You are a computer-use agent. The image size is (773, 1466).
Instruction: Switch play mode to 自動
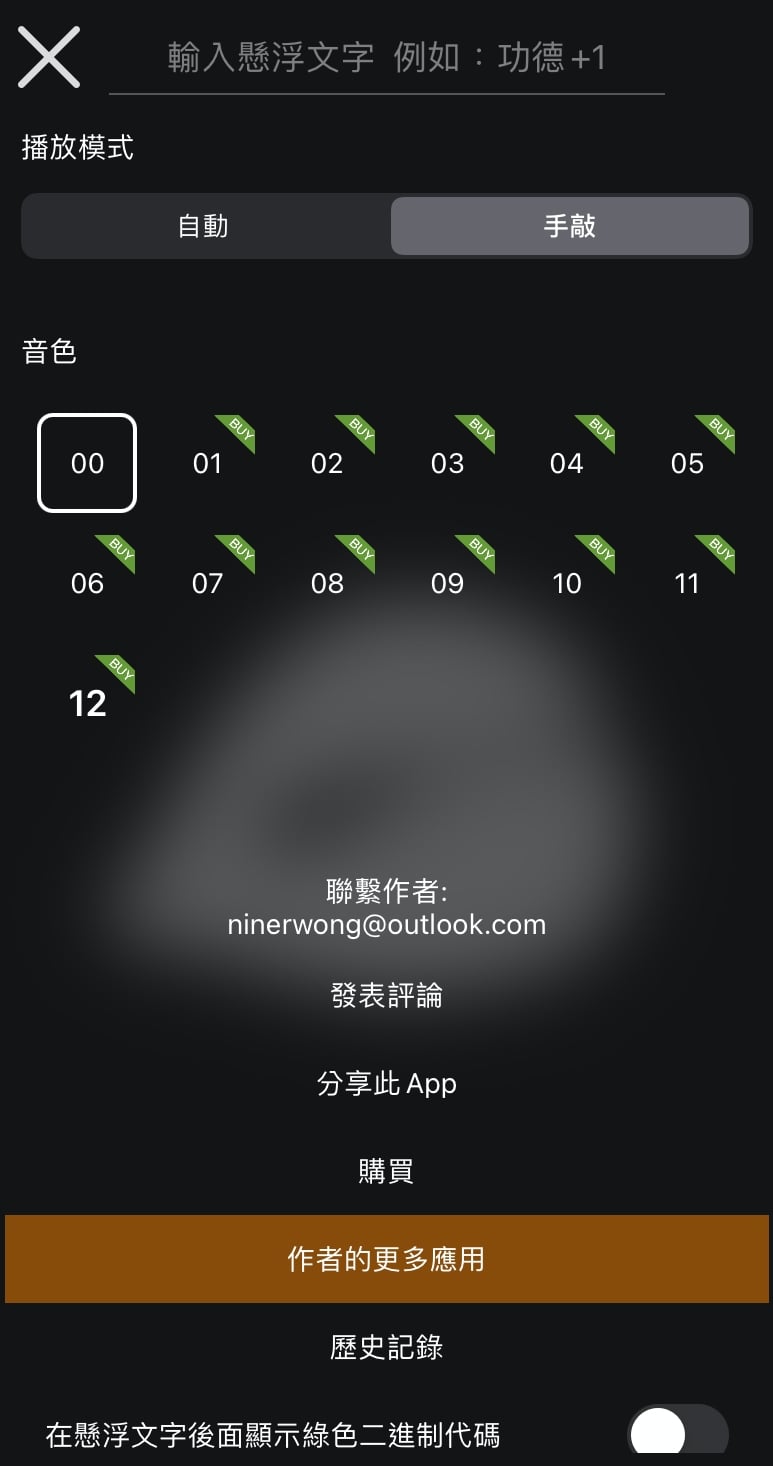204,226
